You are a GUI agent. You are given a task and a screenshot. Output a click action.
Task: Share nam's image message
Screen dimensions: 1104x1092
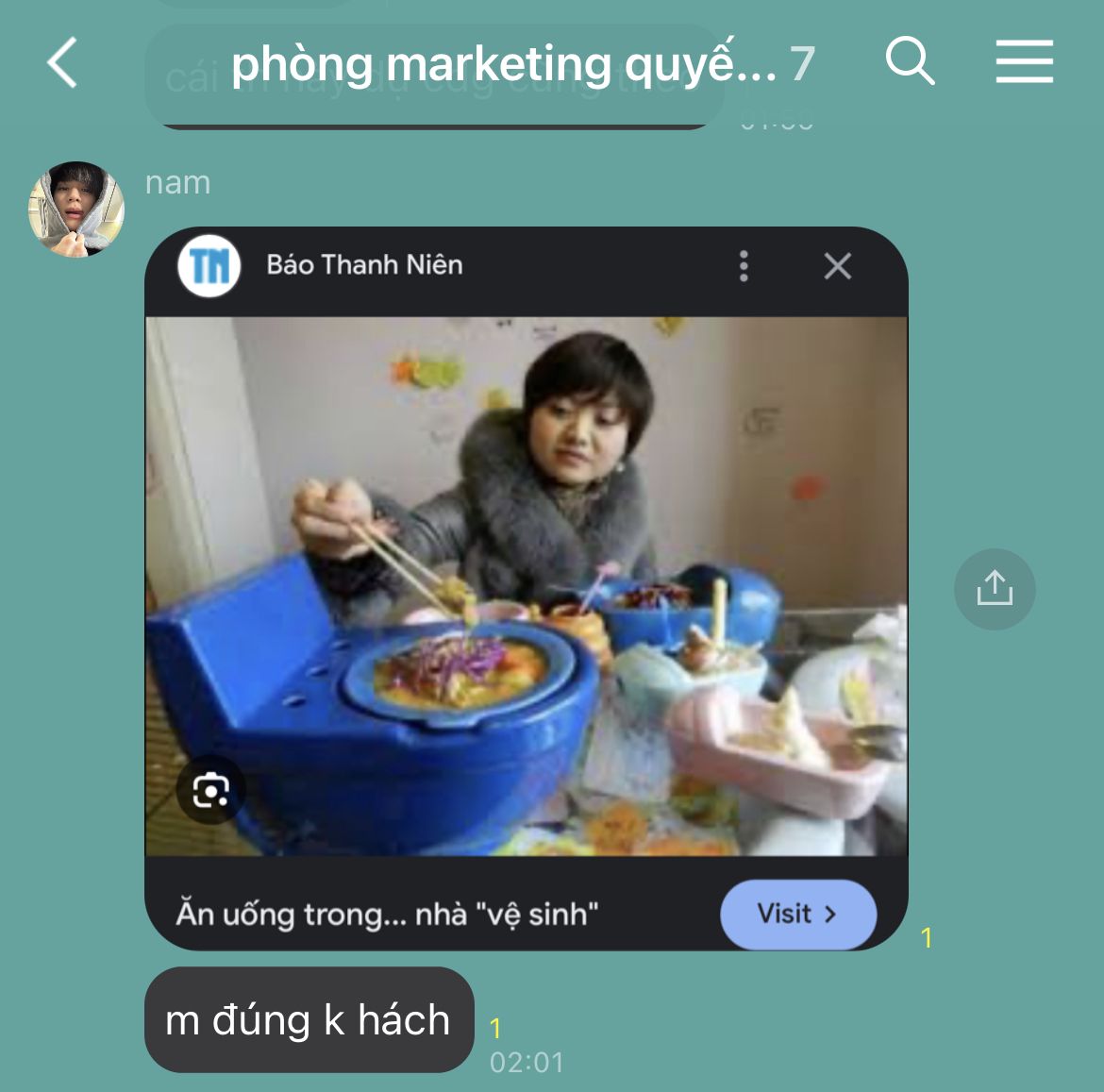tap(995, 589)
